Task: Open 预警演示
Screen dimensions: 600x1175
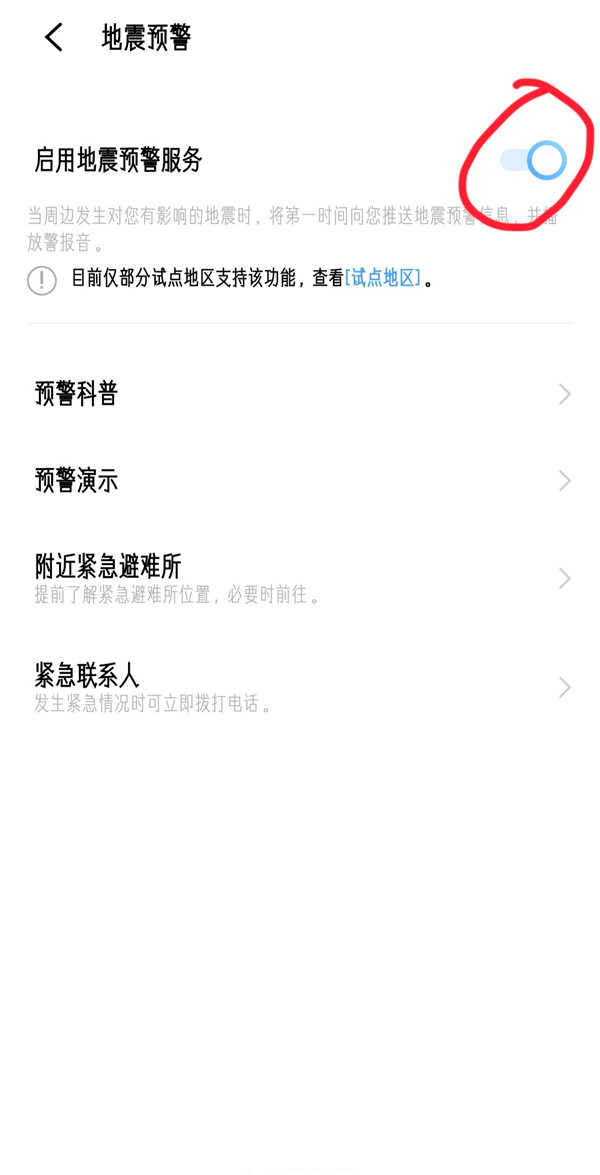Action: click(x=300, y=481)
